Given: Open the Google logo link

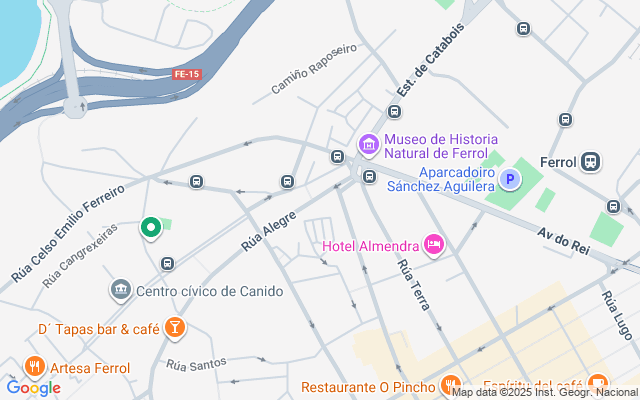Looking at the screenshot, I should 33,387.
